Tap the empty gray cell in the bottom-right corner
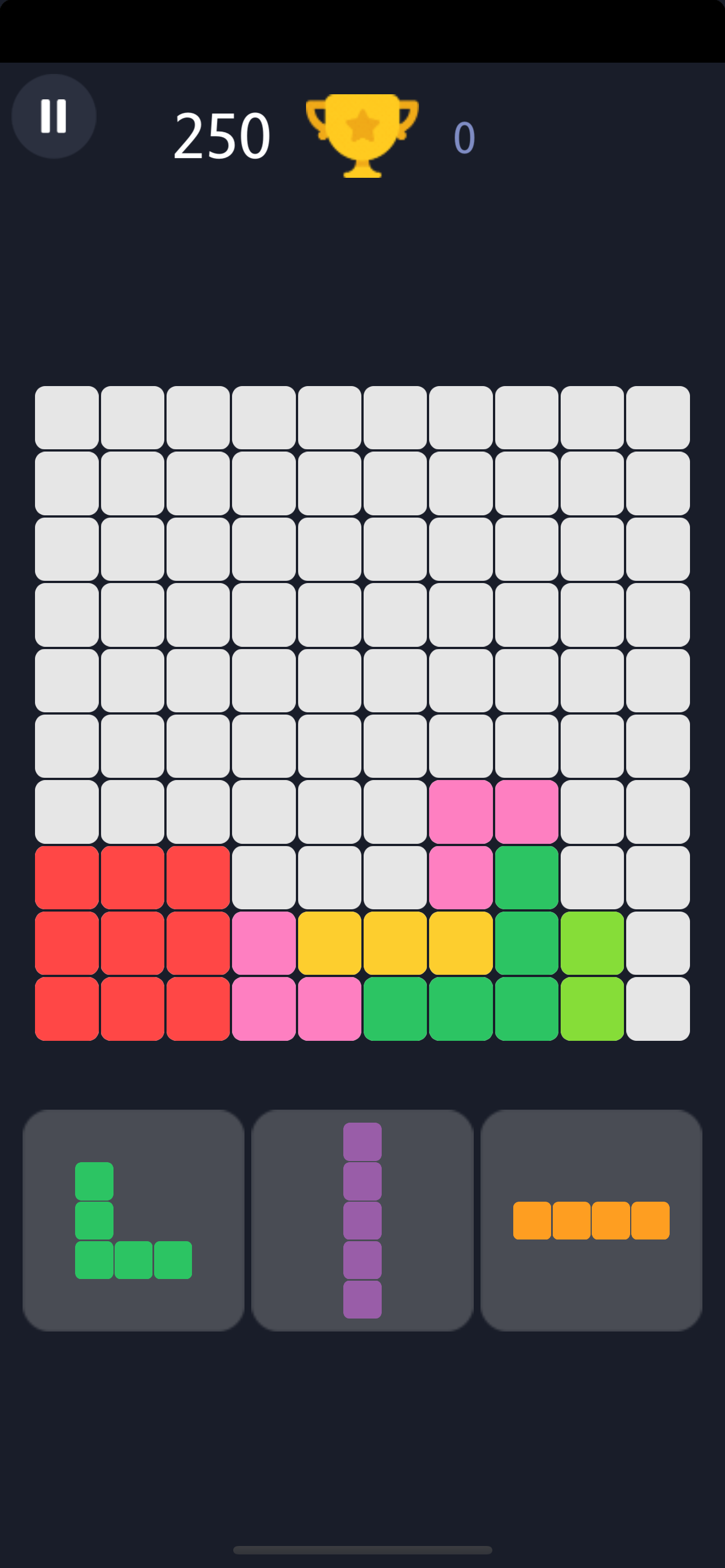The width and height of the screenshot is (725, 1568). [x=657, y=1009]
